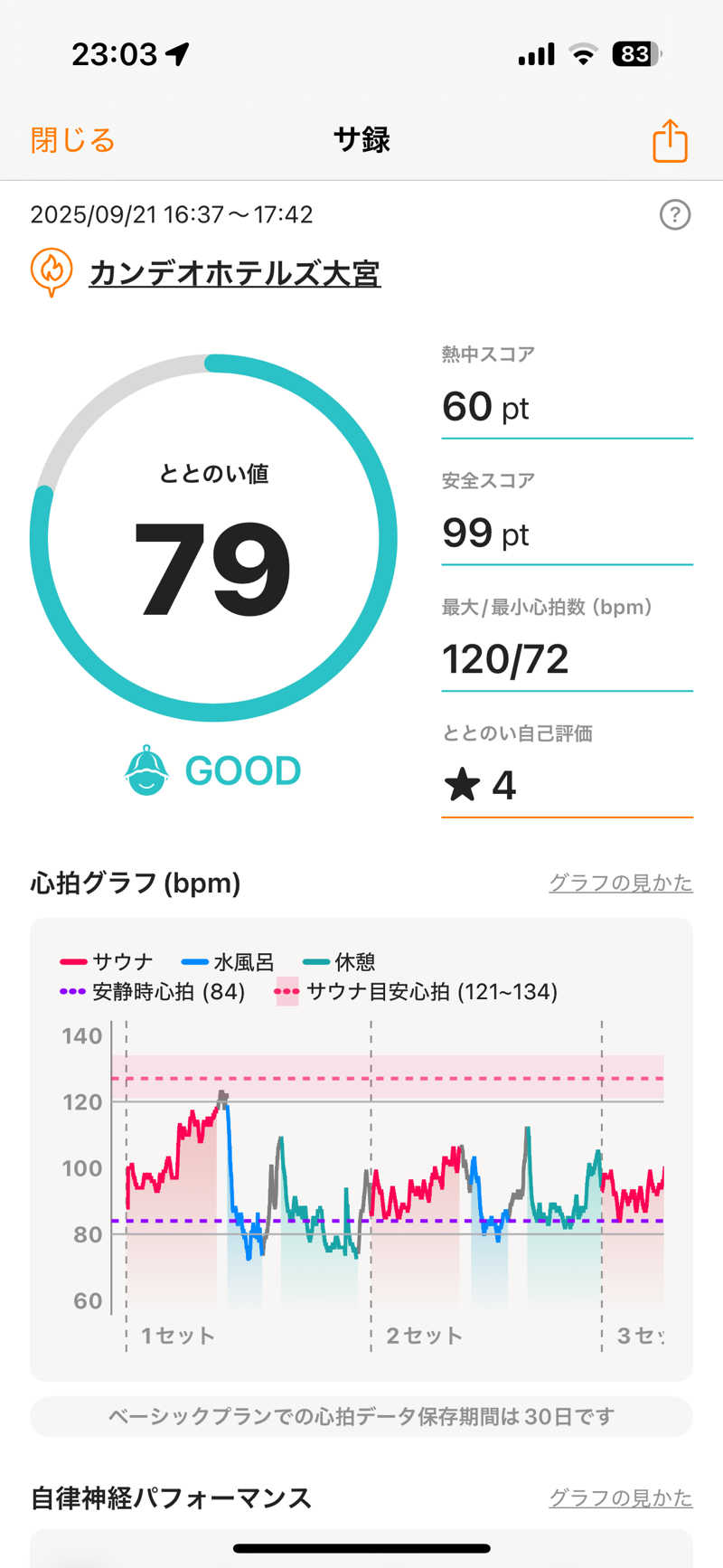The image size is (723, 1568).
Task: Open the question mark help icon
Action: point(675,215)
